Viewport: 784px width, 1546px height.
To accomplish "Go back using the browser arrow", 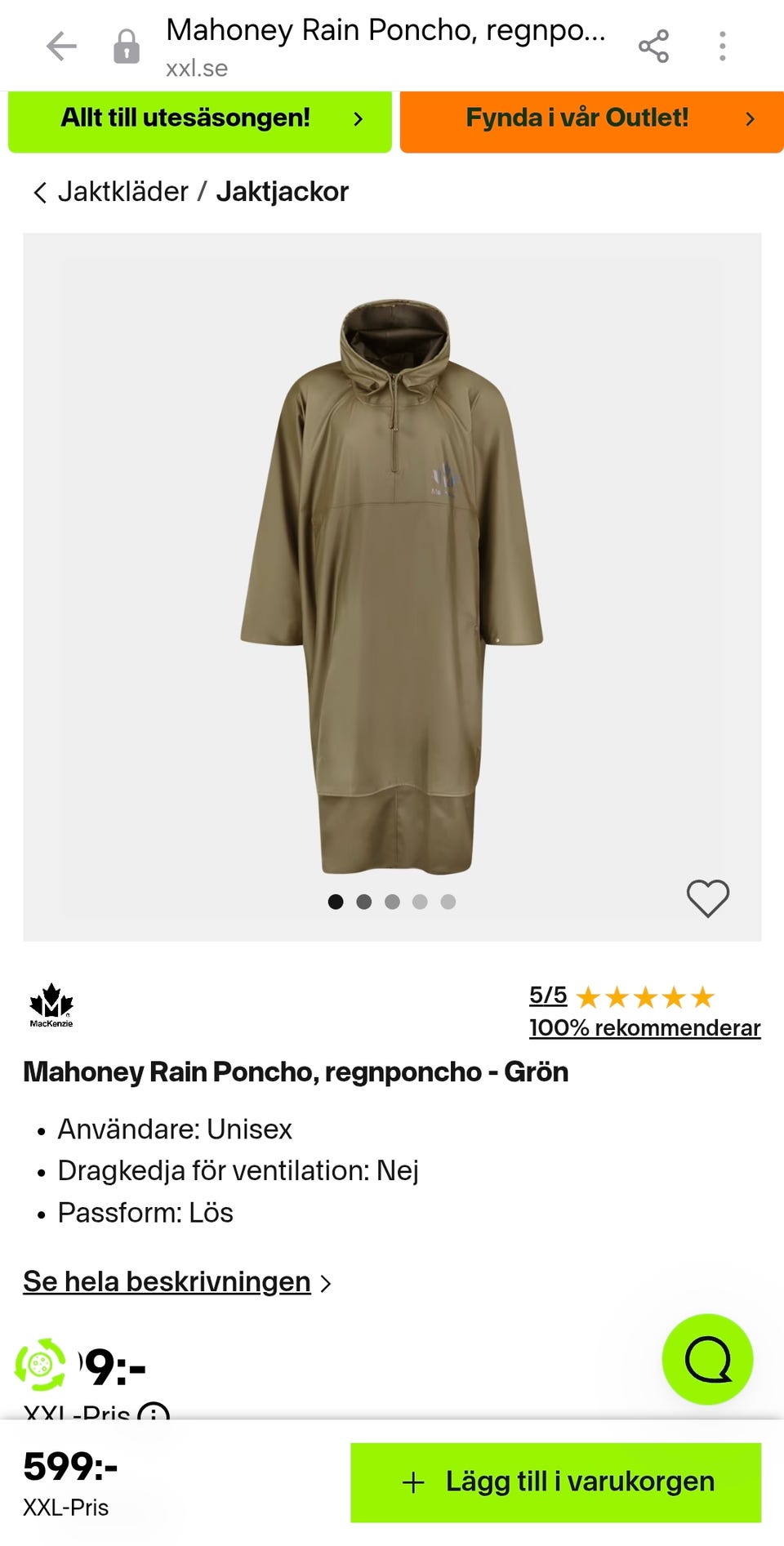I will tap(61, 47).
